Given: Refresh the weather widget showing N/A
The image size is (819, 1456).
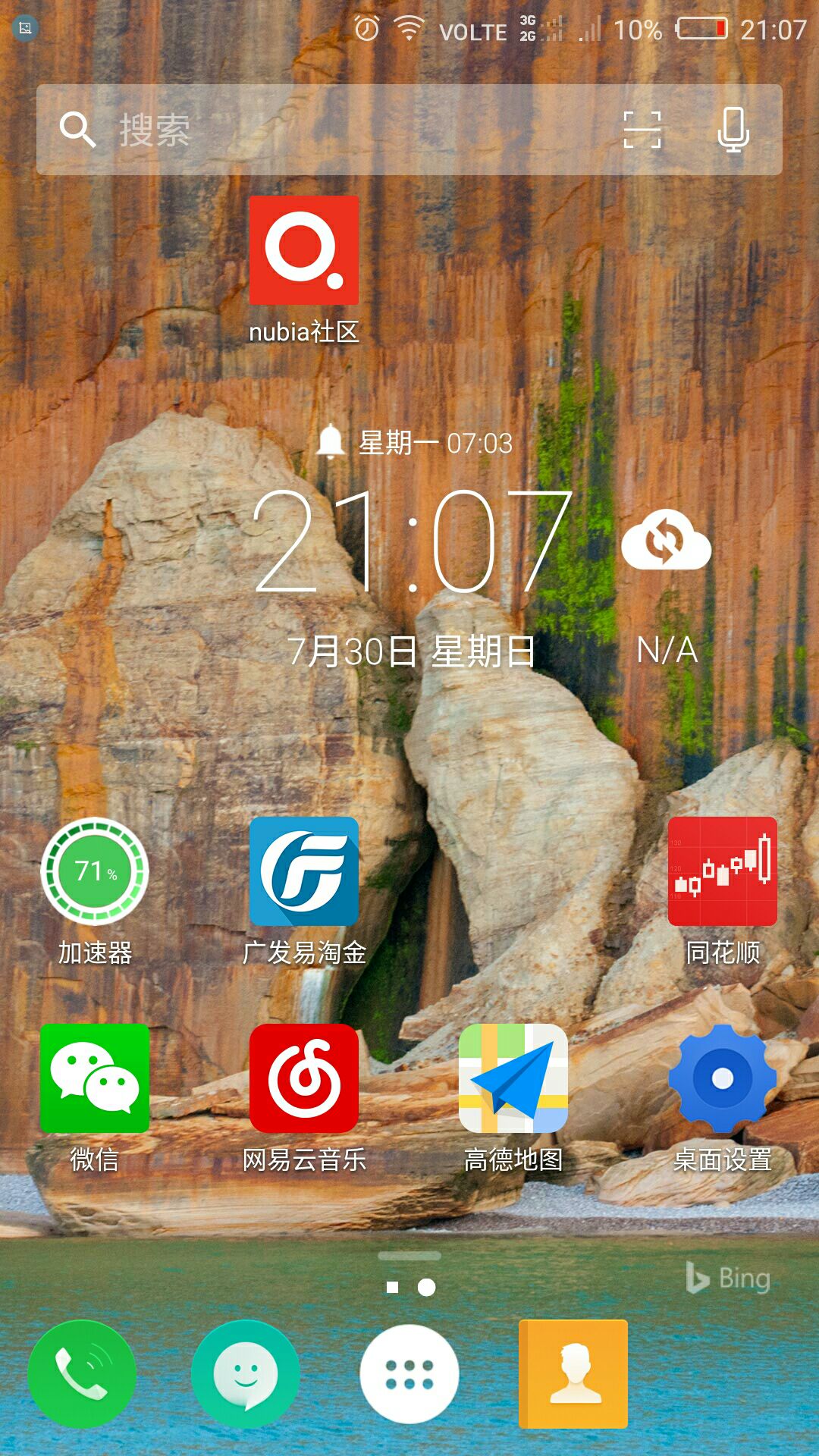Looking at the screenshot, I should point(666,541).
